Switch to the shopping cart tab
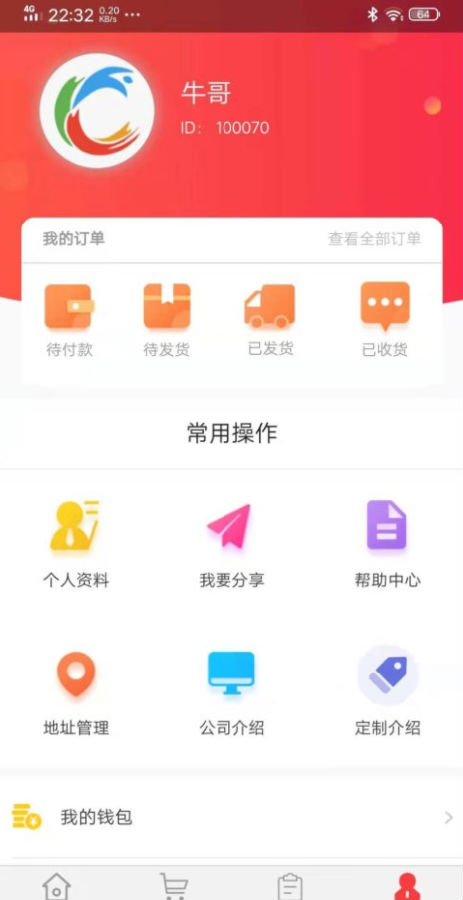Screen dimensions: 463x900 [x=173, y=886]
